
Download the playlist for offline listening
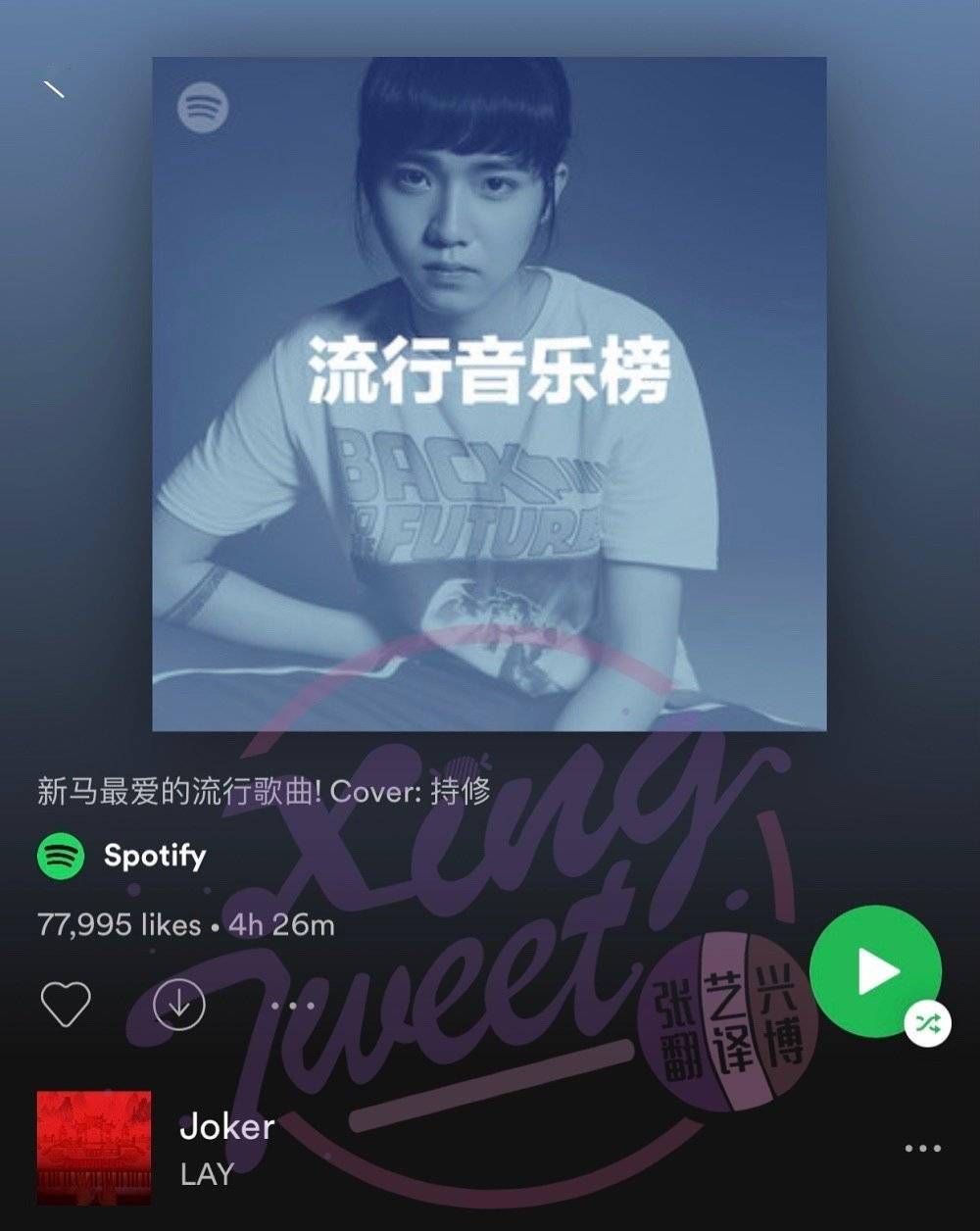(x=179, y=1005)
